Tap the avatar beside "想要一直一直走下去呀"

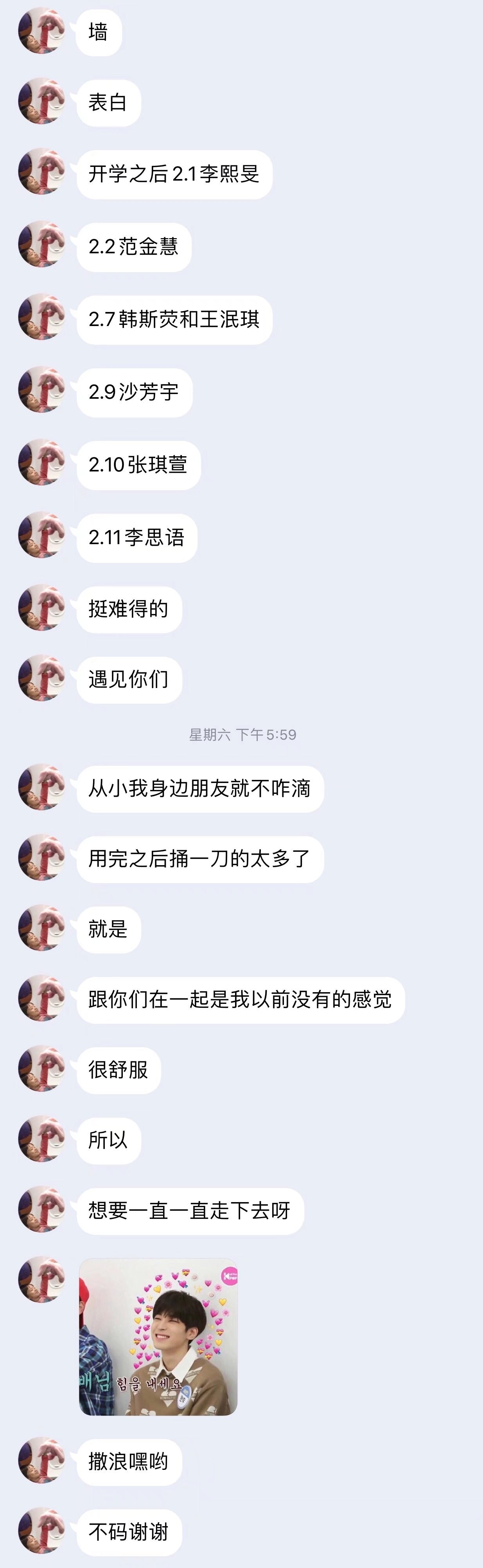41,1209
